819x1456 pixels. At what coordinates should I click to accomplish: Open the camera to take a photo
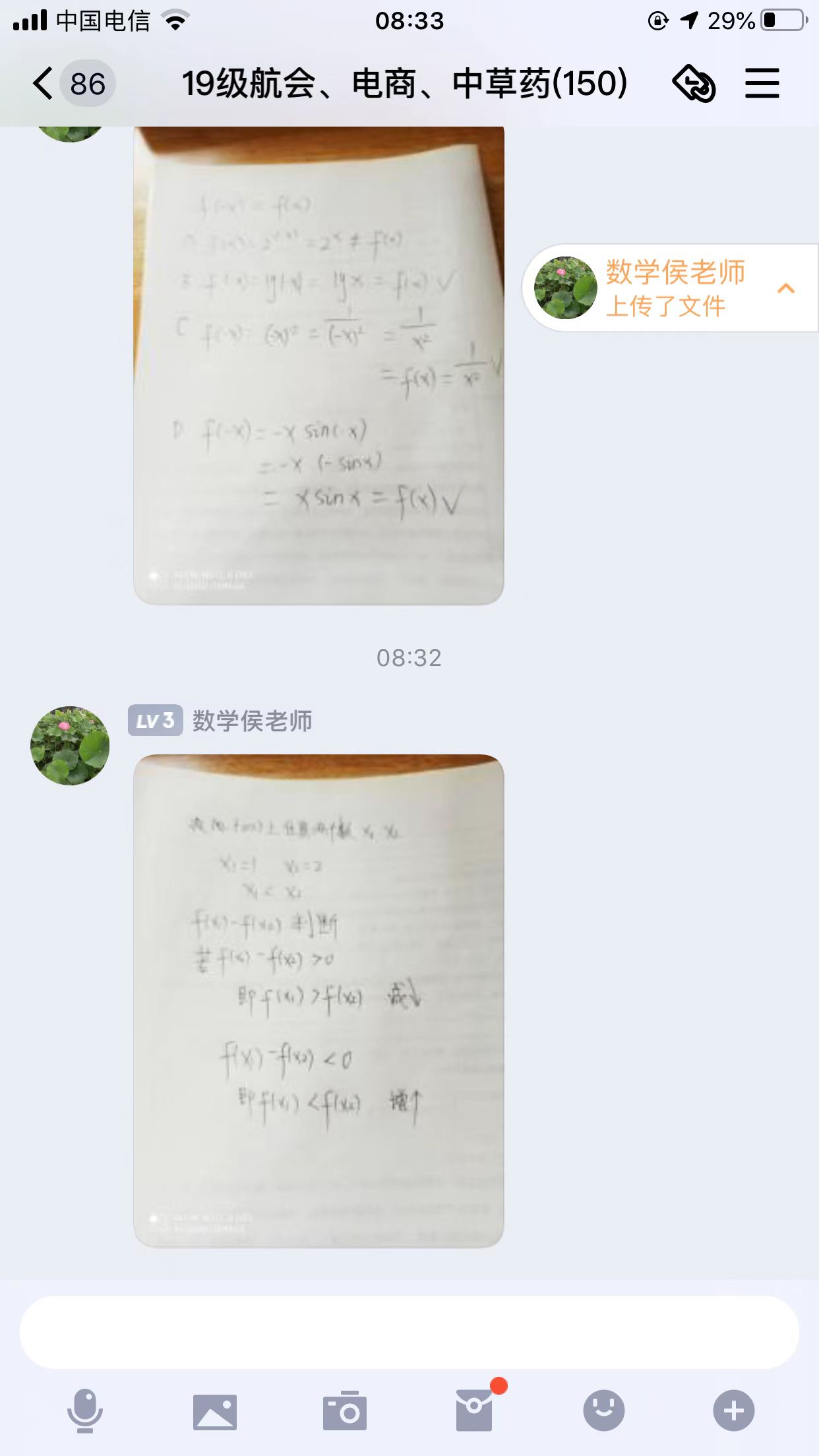pyautogui.click(x=344, y=1411)
